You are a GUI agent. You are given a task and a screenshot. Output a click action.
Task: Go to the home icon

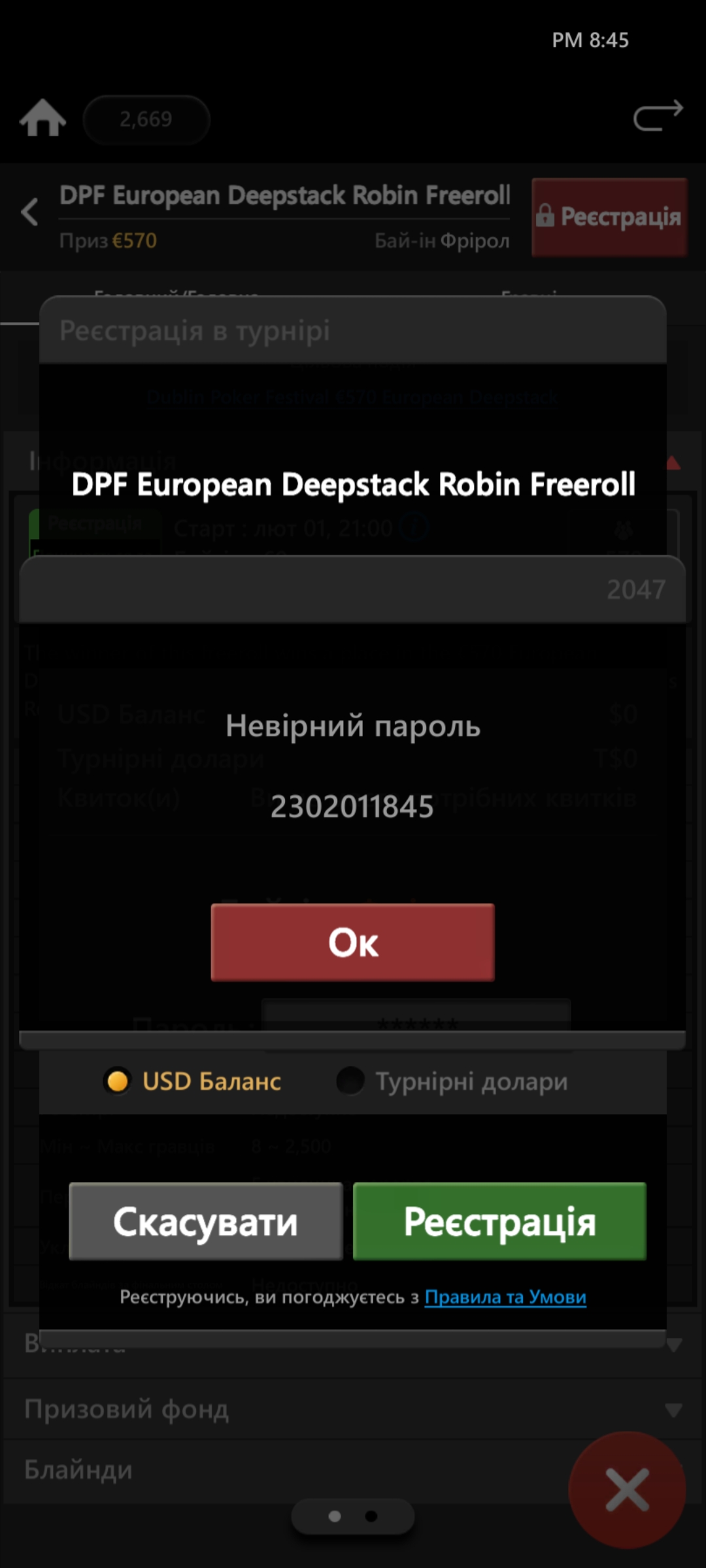coord(43,118)
